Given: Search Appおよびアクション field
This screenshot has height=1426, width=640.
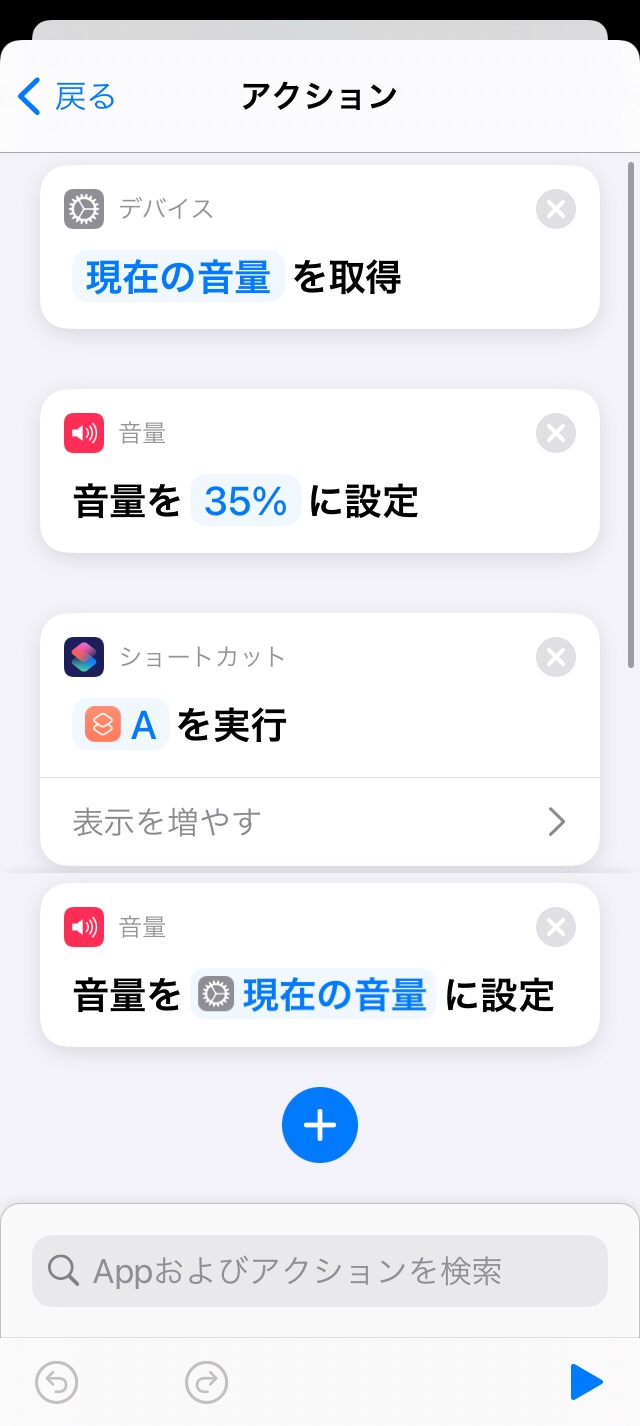Looking at the screenshot, I should (x=320, y=1271).
